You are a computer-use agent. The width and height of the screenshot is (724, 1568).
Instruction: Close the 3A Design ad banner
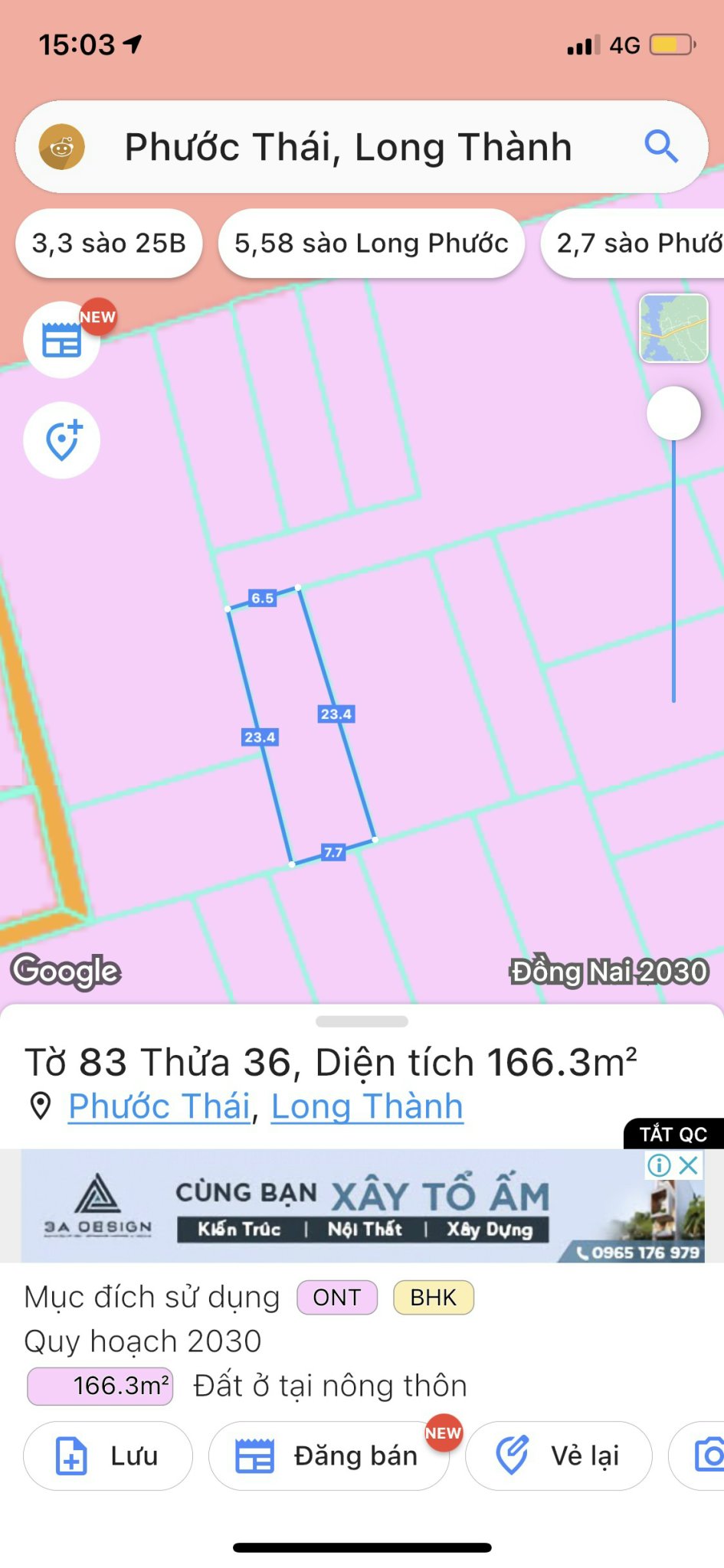690,1165
